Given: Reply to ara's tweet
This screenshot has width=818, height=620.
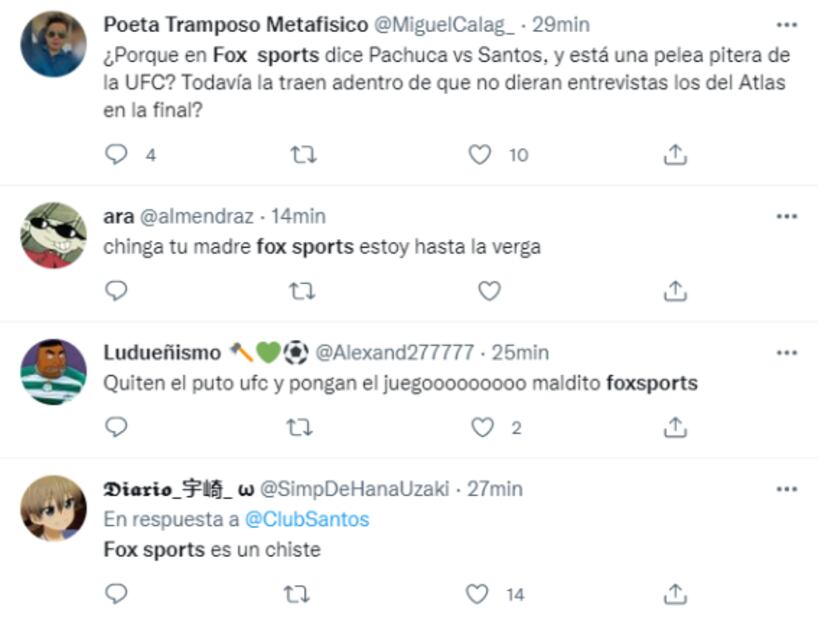Looking at the screenshot, I should coord(117,291).
